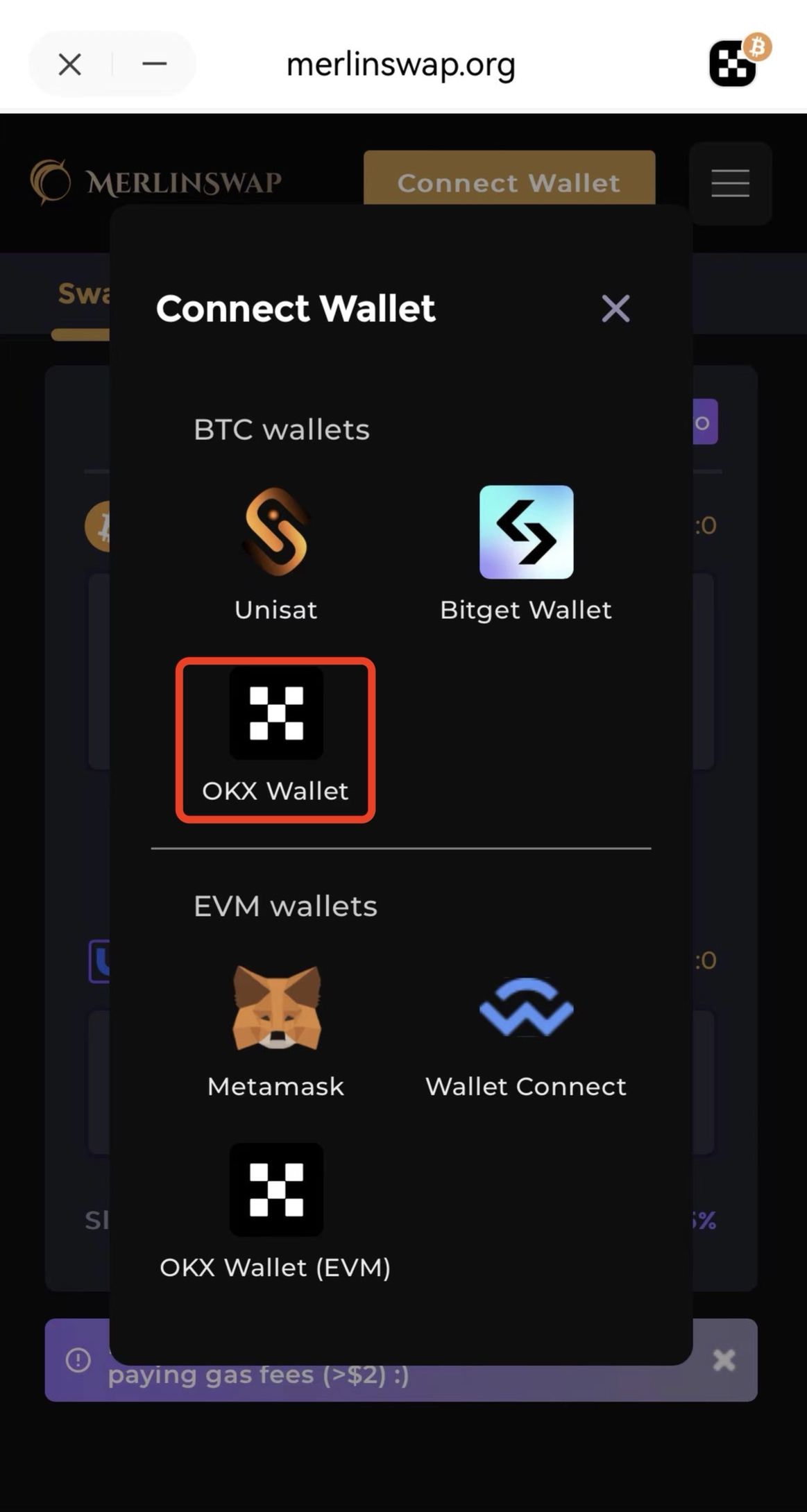Minimize the browser window
This screenshot has height=1512, width=807.
pyautogui.click(x=154, y=65)
